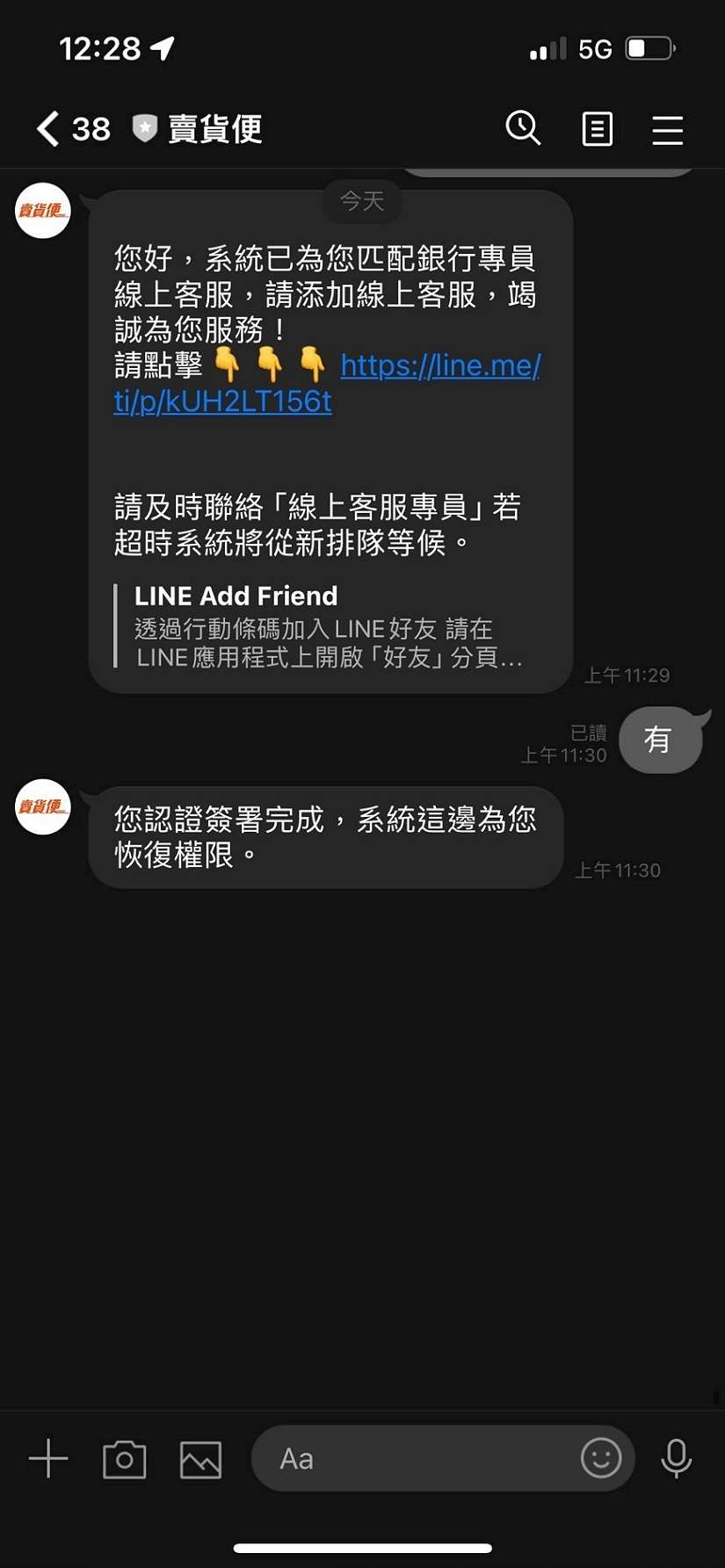
Task: Tap the plus attachment icon
Action: pyautogui.click(x=48, y=1459)
